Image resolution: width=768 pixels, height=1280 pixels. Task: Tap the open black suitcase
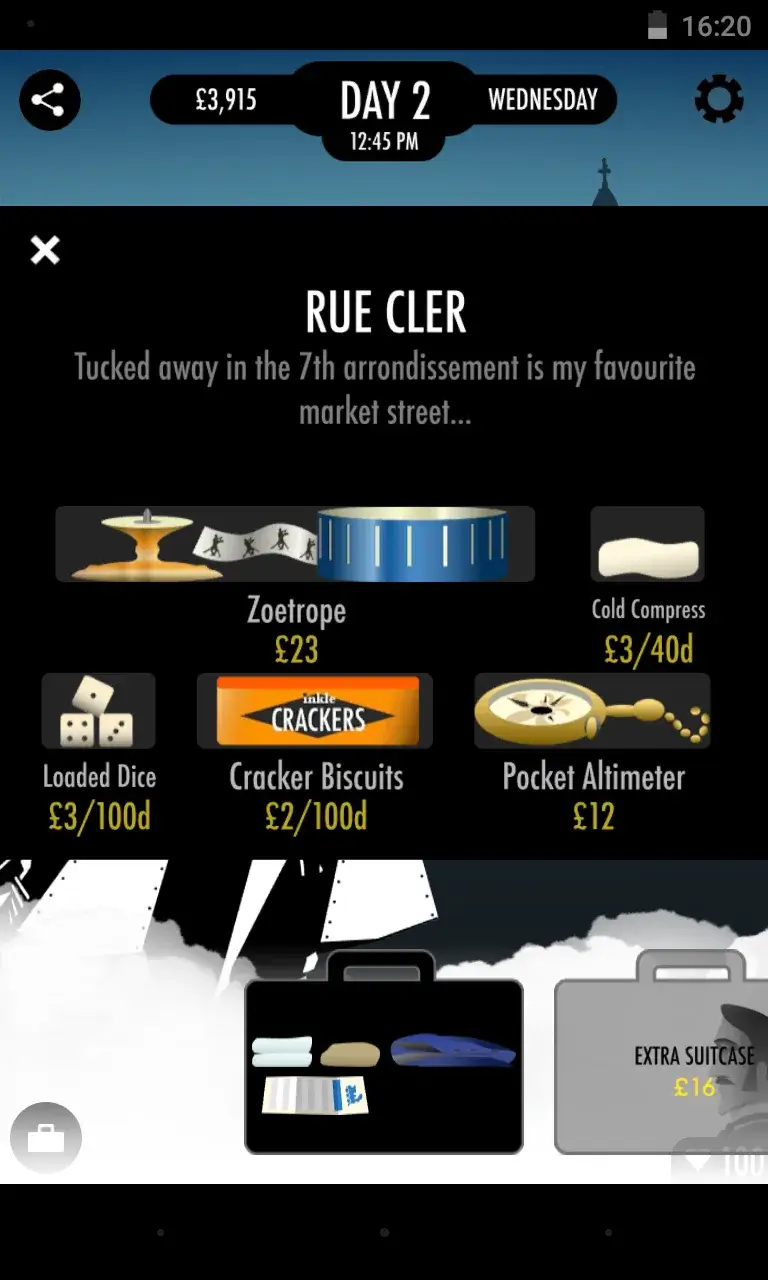click(384, 1065)
